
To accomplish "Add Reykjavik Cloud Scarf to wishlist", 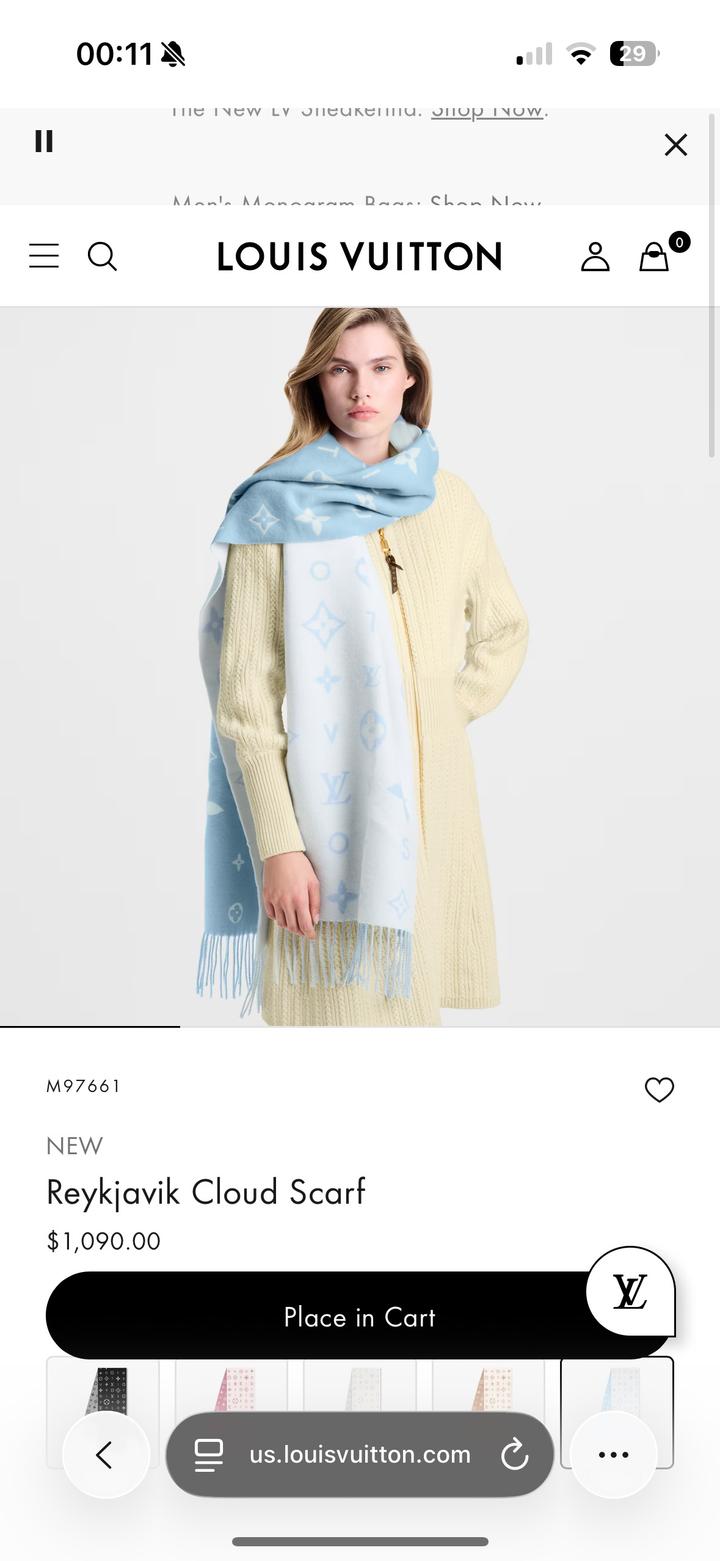I will [659, 1089].
